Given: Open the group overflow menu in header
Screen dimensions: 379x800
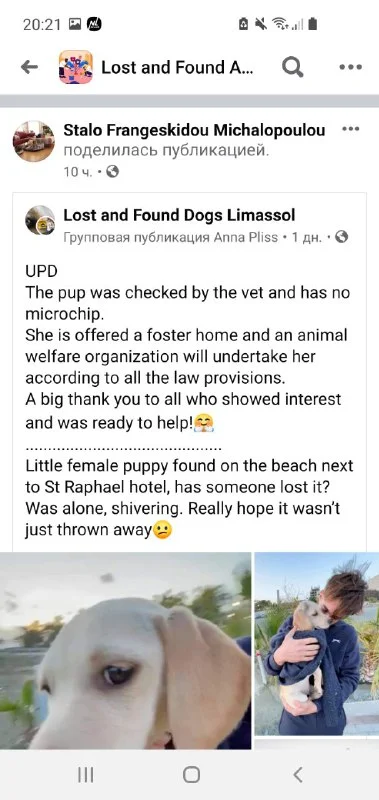Looking at the screenshot, I should (350, 67).
